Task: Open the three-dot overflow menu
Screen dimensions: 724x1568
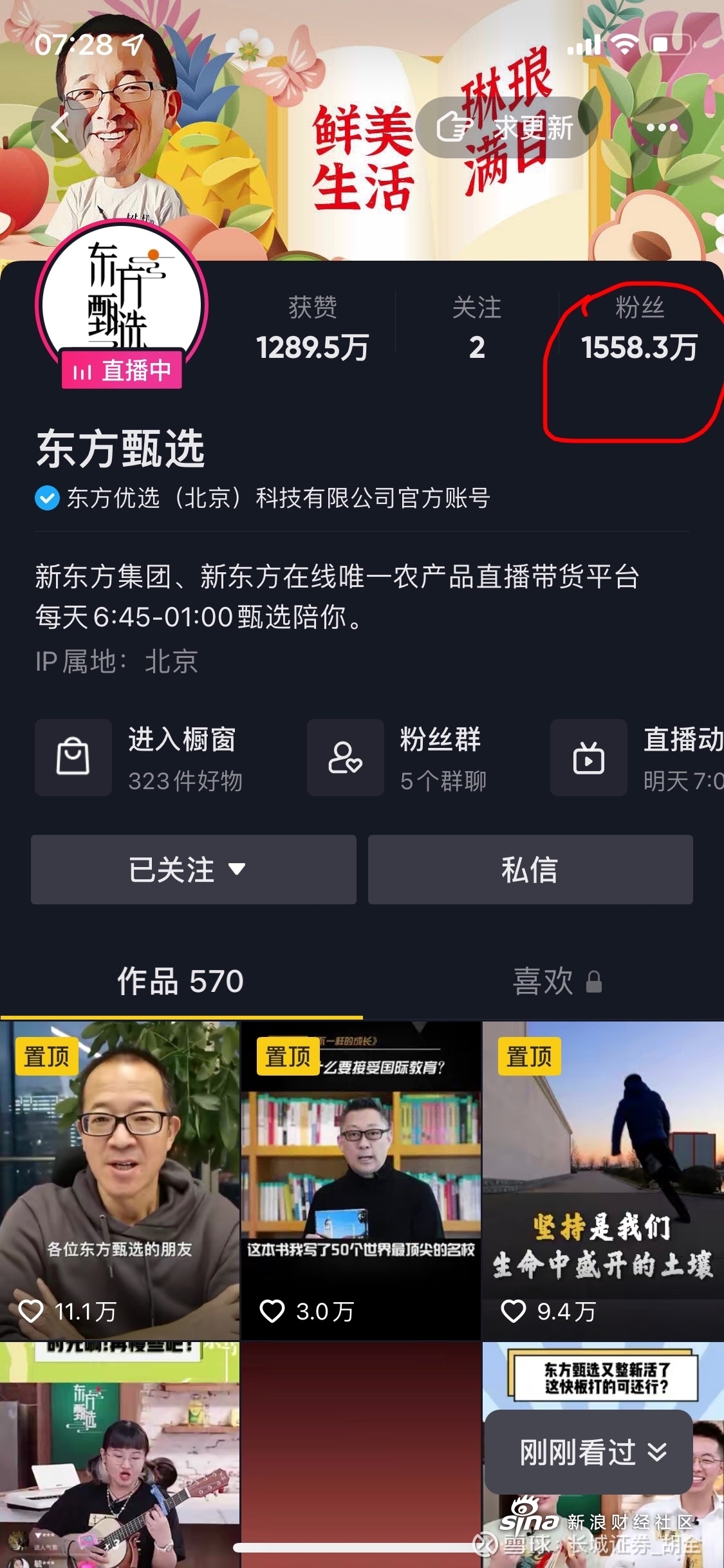Action: pos(662,127)
